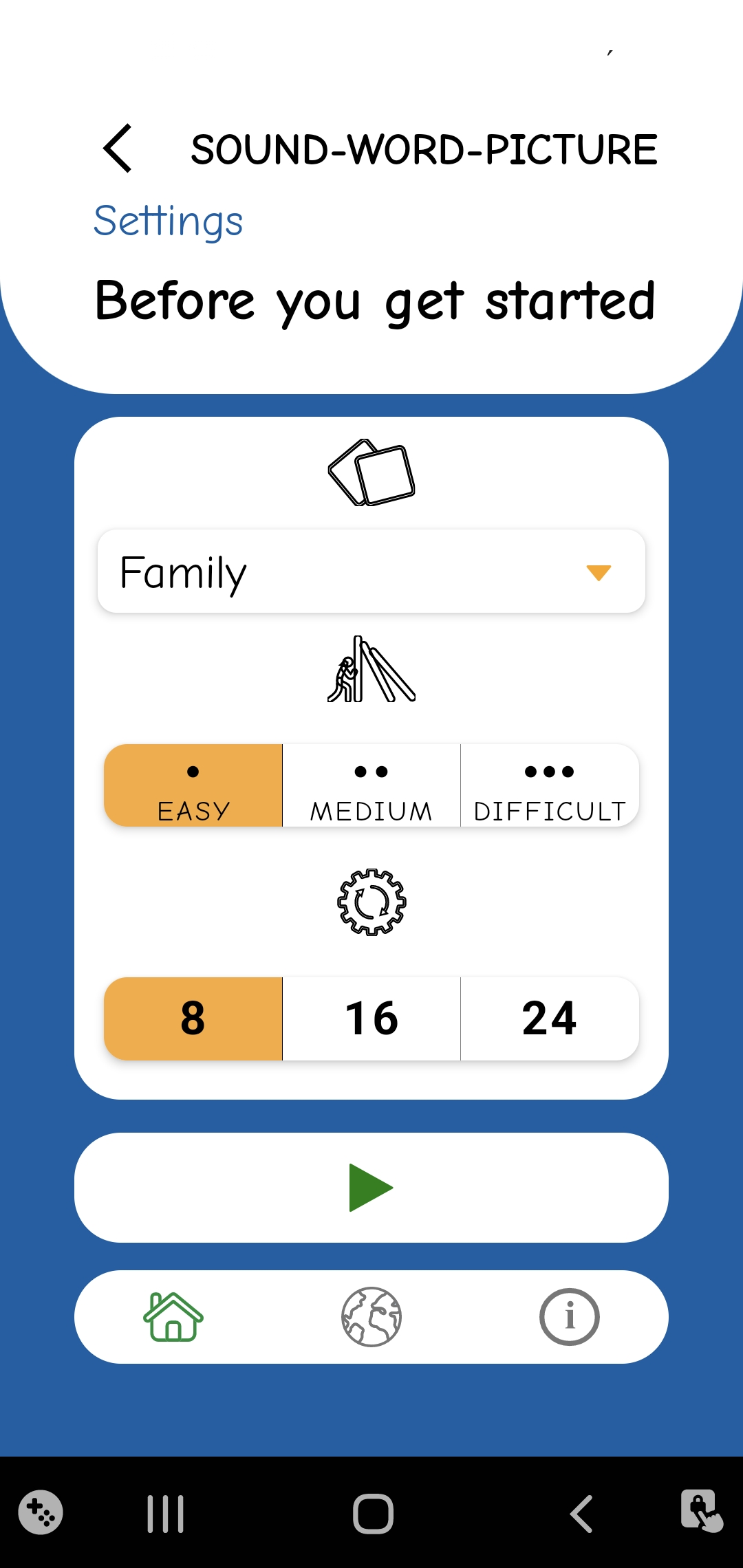Set the round count to 16
Screen dimensions: 743x1568
(371, 1019)
